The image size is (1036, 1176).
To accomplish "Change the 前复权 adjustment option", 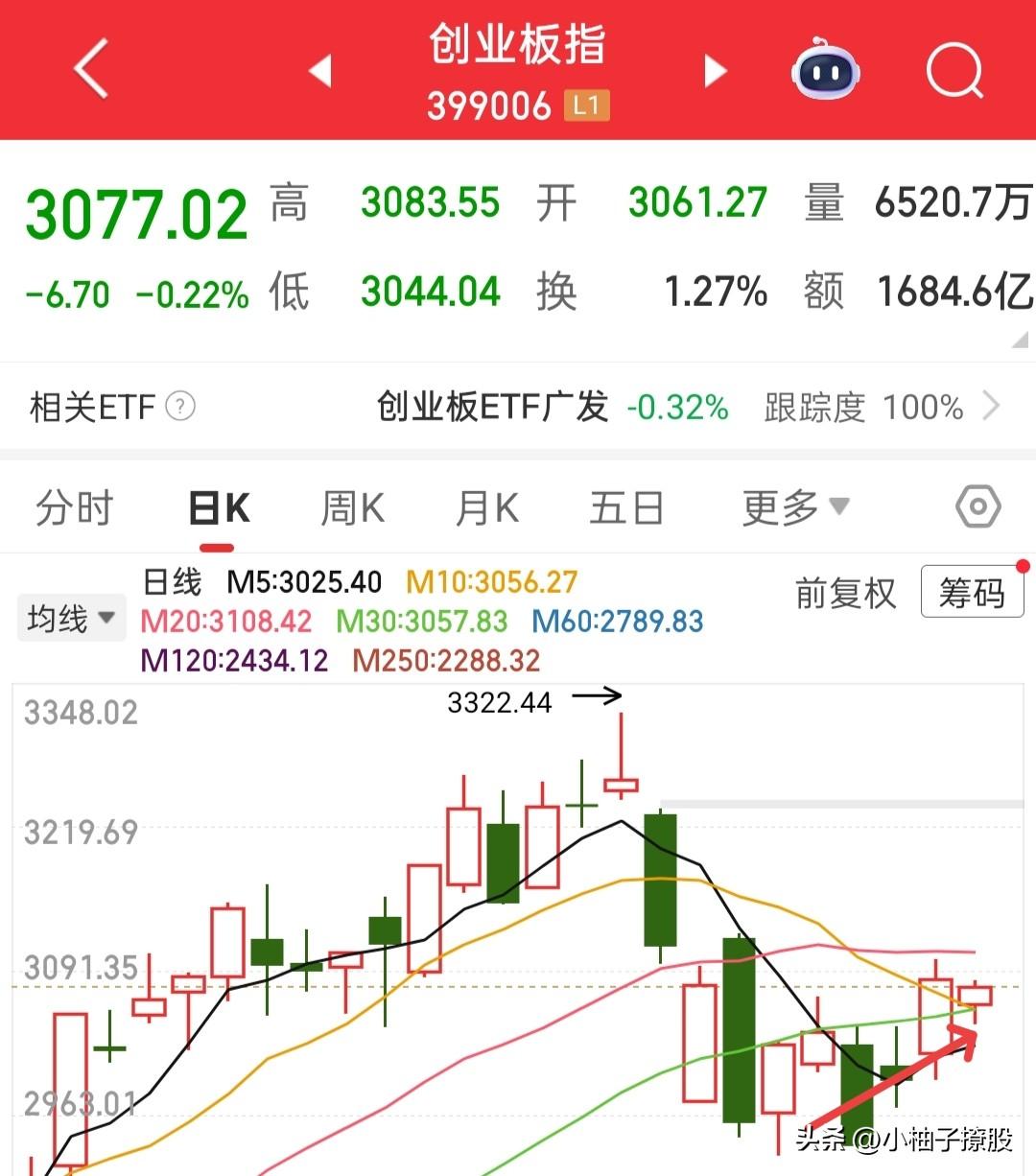I will coord(845,594).
